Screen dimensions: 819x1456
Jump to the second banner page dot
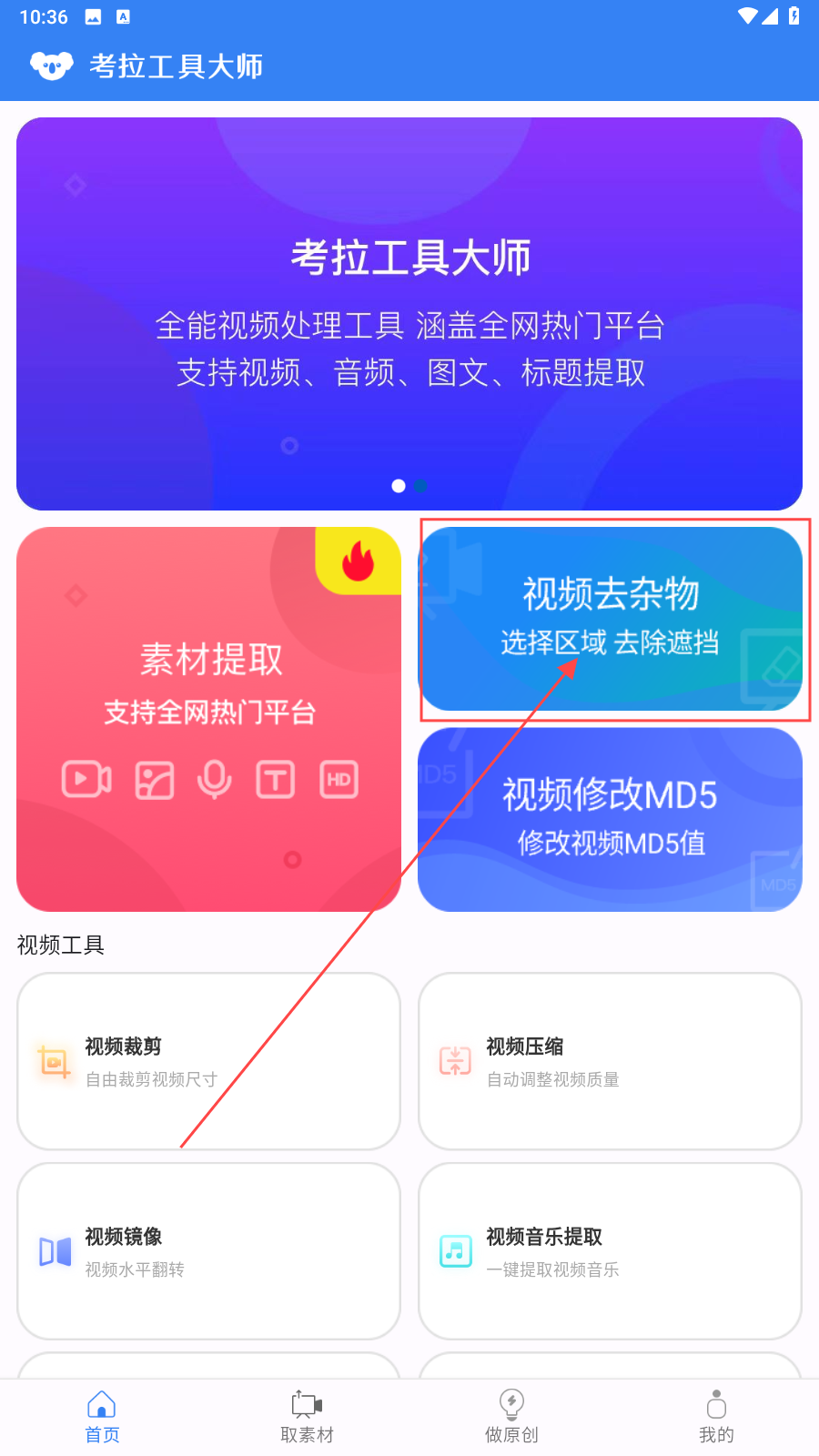[x=420, y=486]
